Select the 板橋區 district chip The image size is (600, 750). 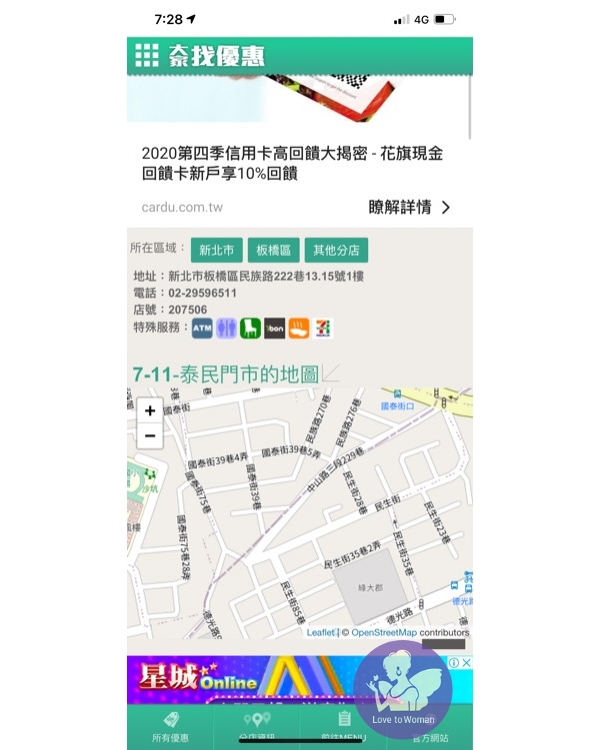pyautogui.click(x=272, y=250)
